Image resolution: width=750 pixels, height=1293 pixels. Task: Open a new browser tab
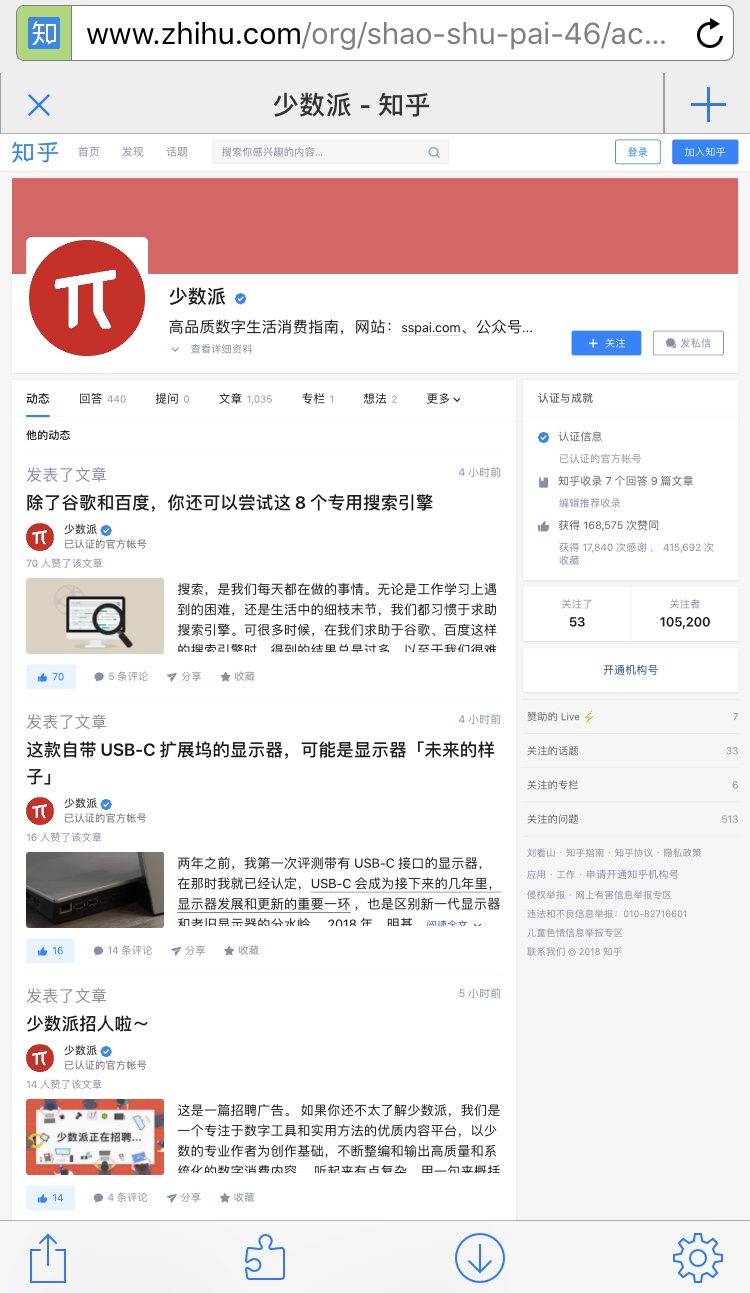(707, 105)
